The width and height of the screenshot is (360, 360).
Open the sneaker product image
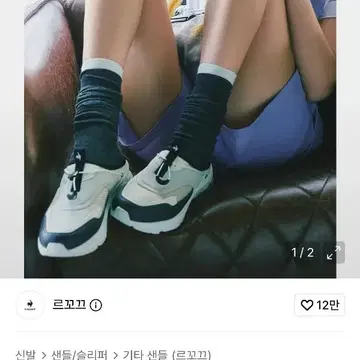(180, 139)
